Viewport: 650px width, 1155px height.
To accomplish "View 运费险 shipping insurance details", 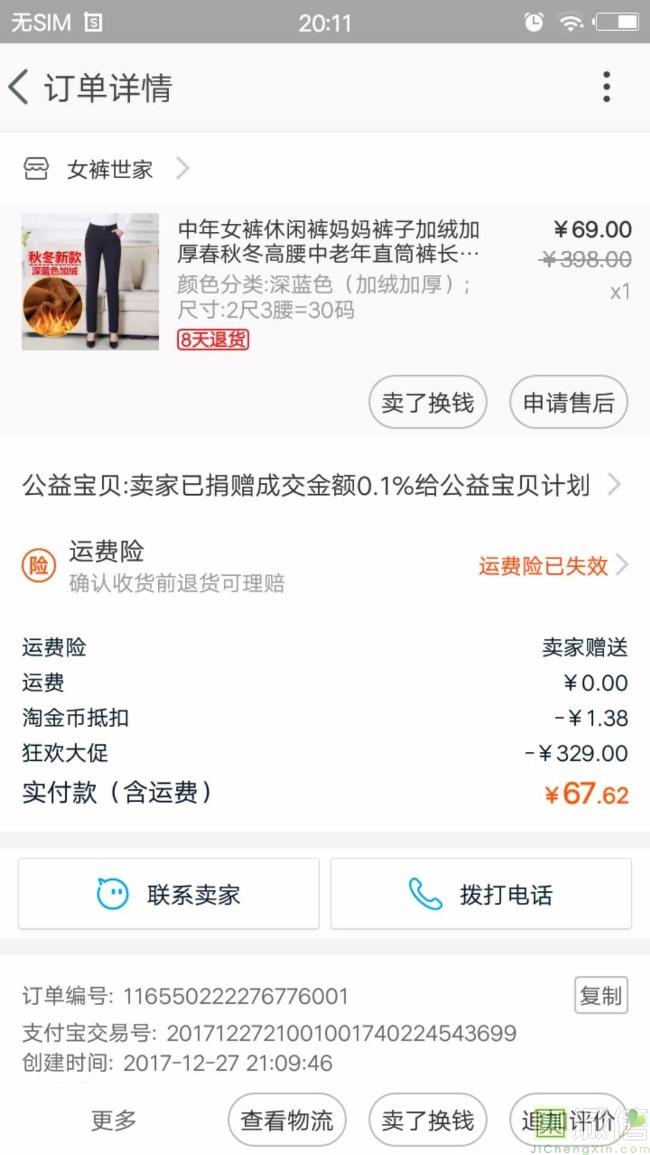I will [x=552, y=566].
